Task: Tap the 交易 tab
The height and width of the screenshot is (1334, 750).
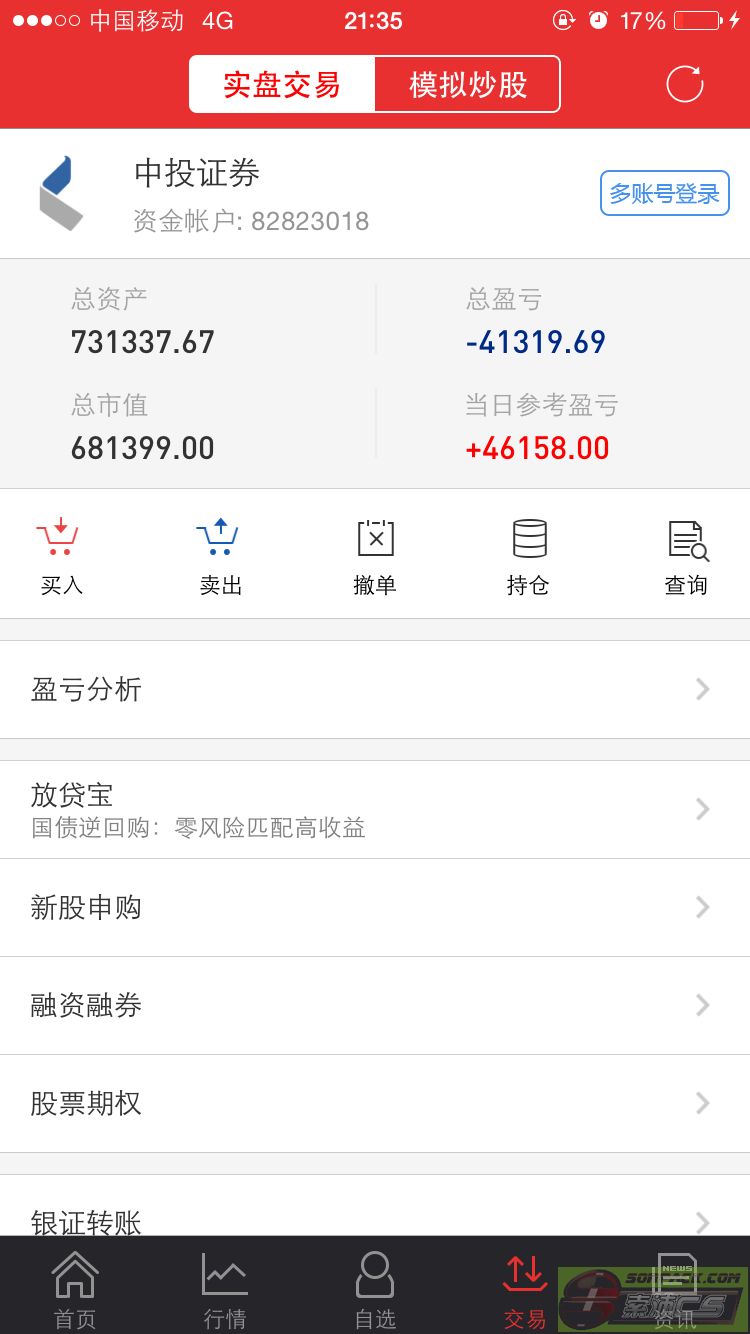Action: pyautogui.click(x=525, y=1290)
